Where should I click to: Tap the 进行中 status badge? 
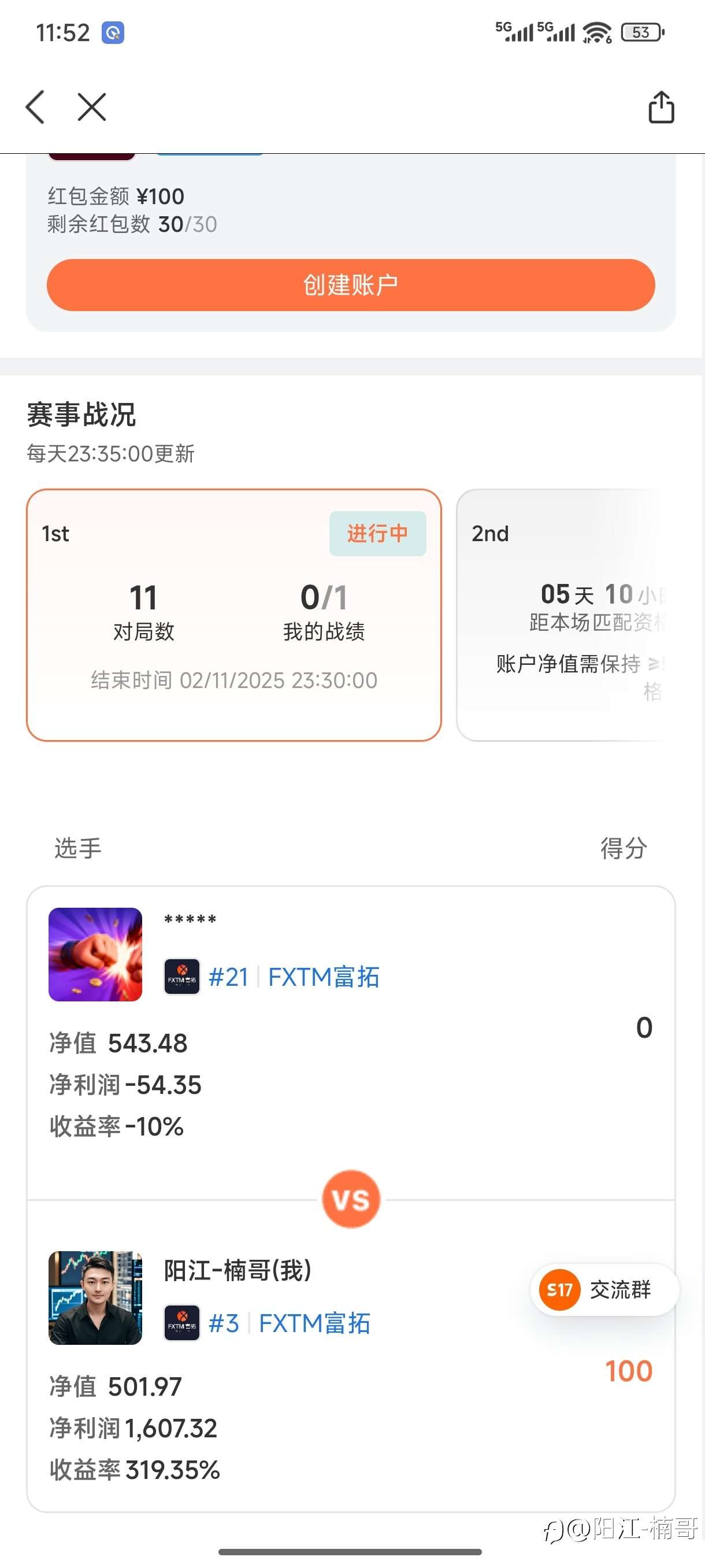click(x=377, y=532)
